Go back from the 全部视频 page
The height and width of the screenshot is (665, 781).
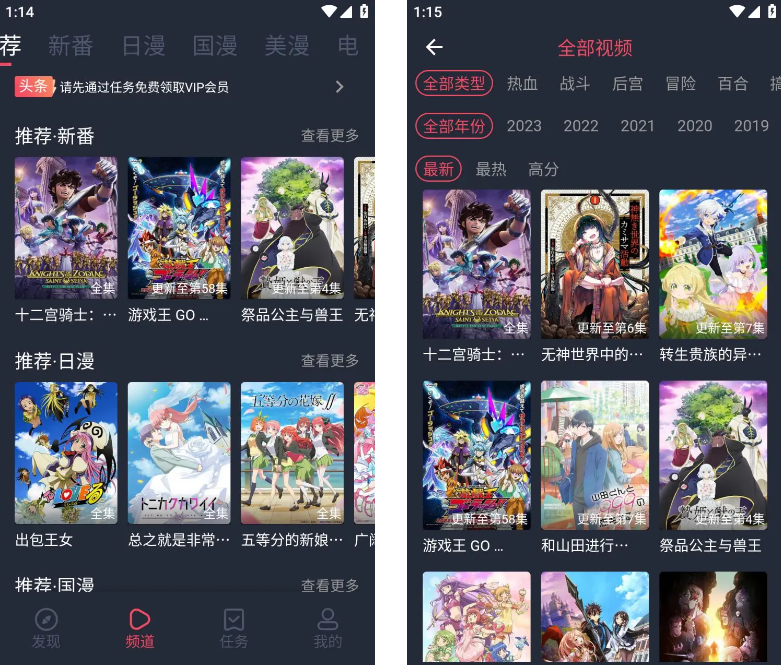tap(434, 47)
